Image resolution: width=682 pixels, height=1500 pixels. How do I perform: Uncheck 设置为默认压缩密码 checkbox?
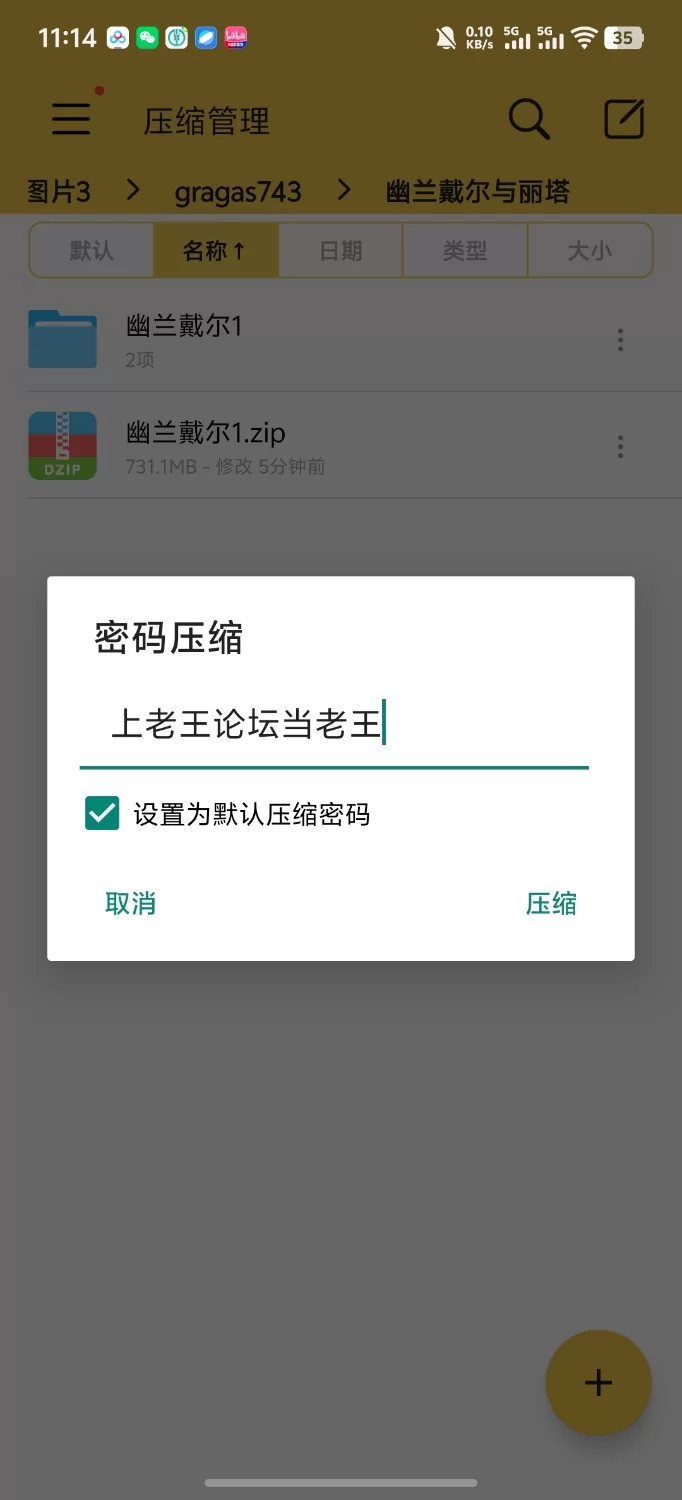(102, 814)
